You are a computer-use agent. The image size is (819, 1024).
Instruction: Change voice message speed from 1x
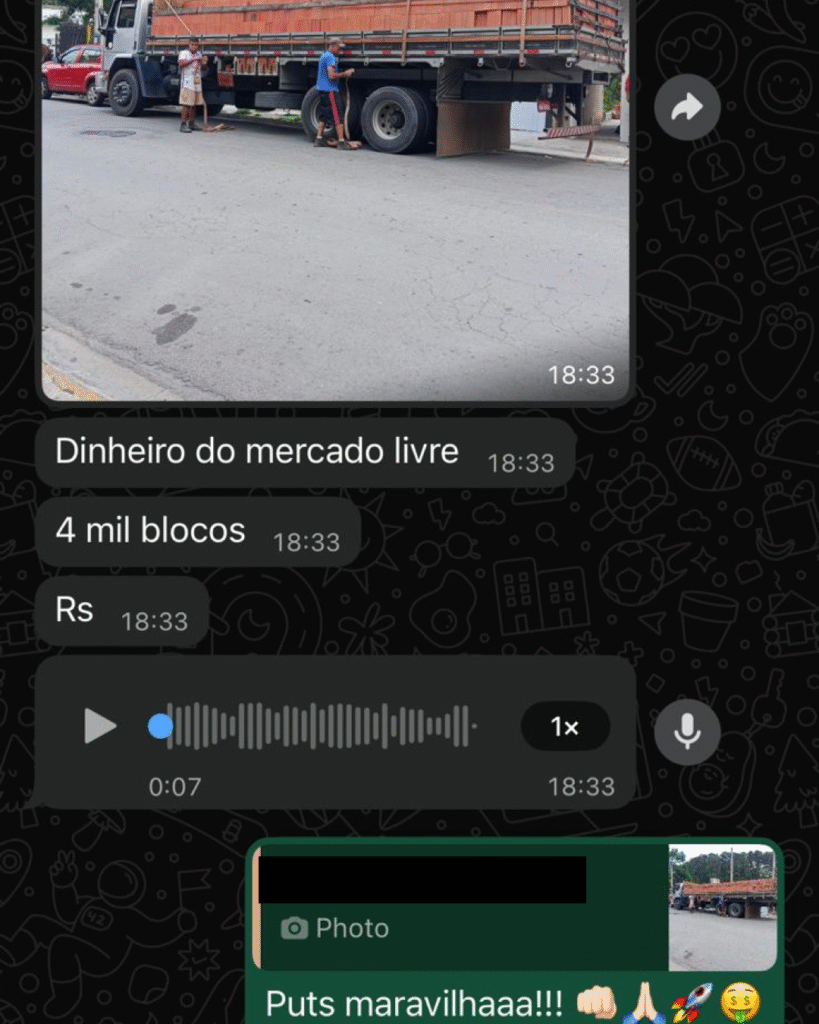(565, 727)
